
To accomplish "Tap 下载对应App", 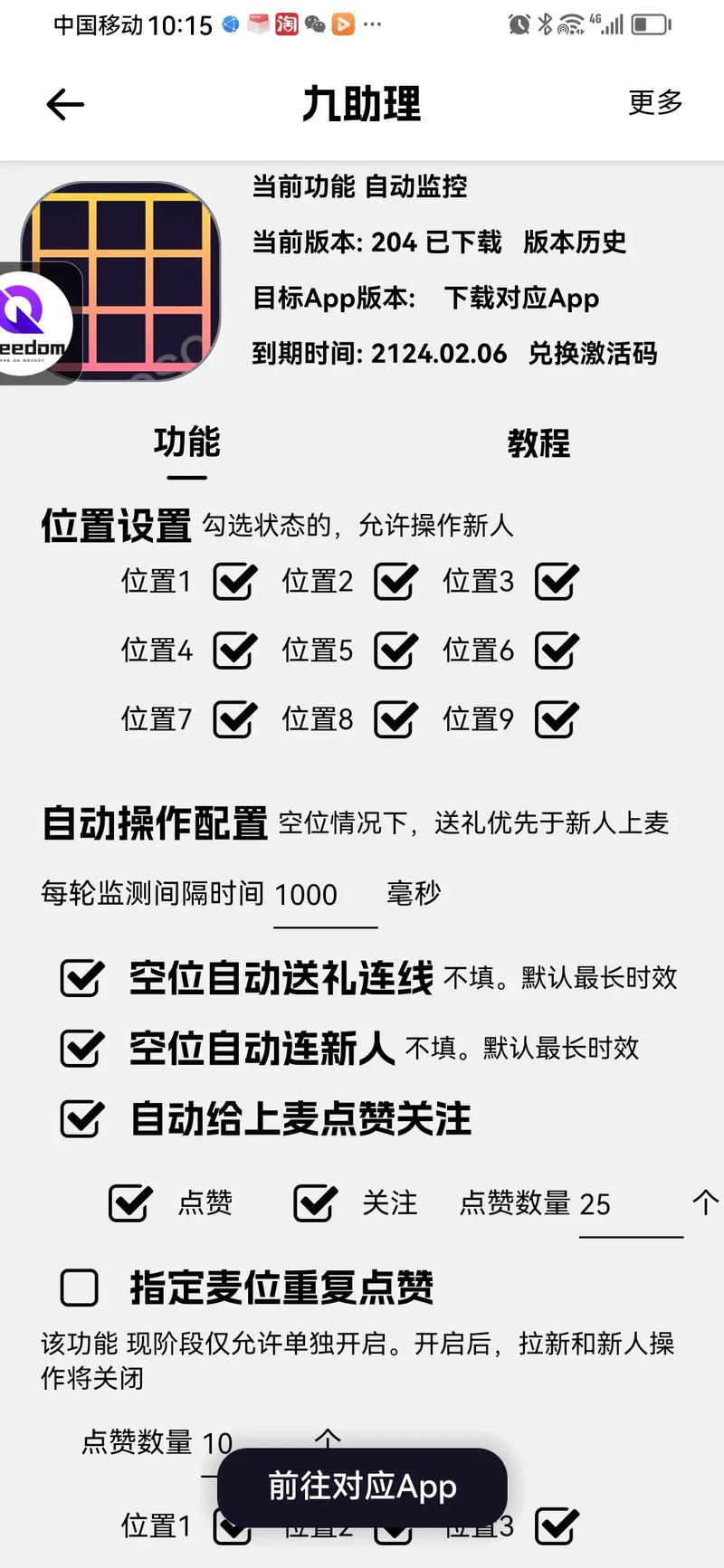I will (x=521, y=298).
